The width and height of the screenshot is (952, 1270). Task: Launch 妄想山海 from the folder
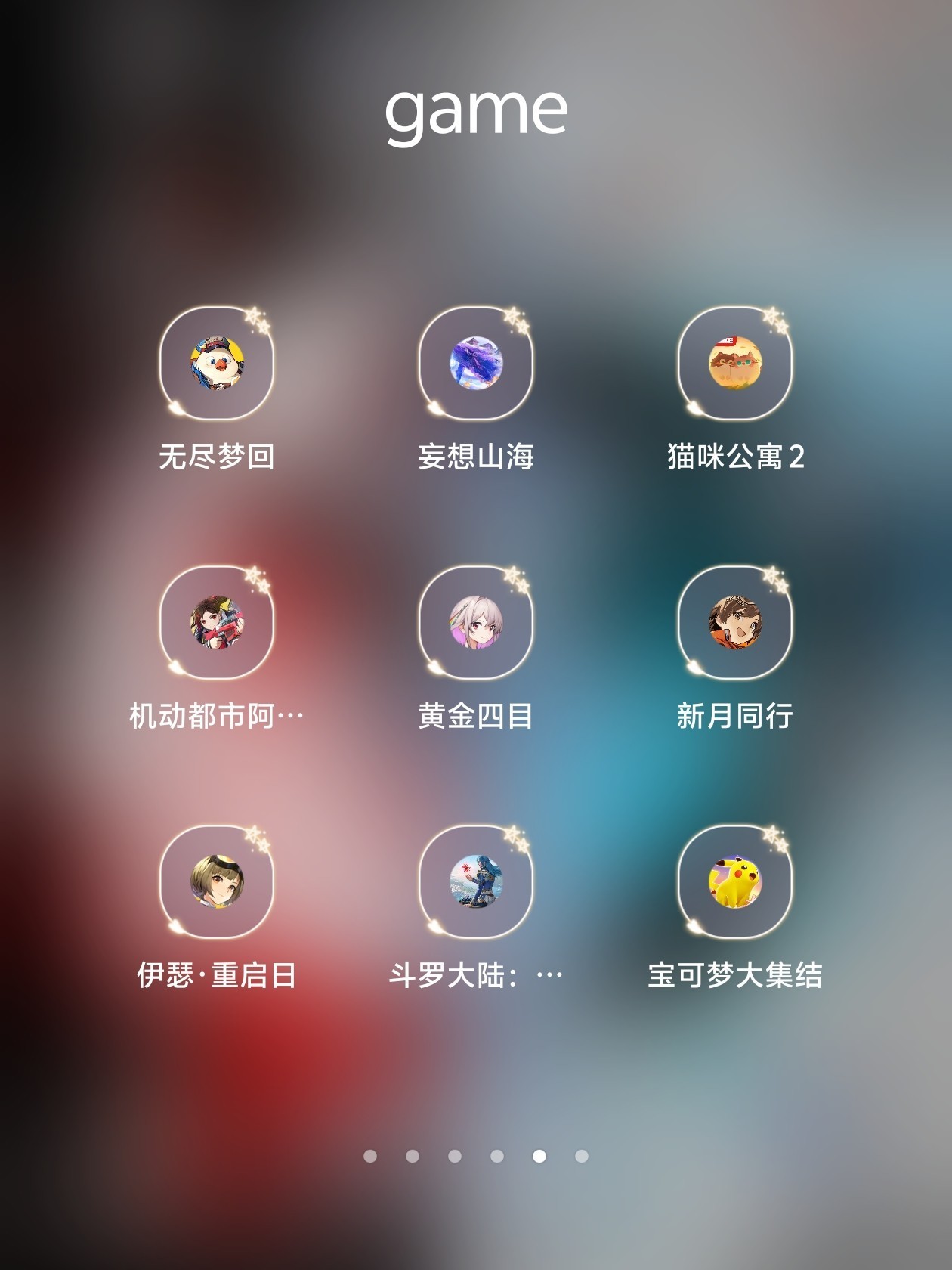click(476, 364)
